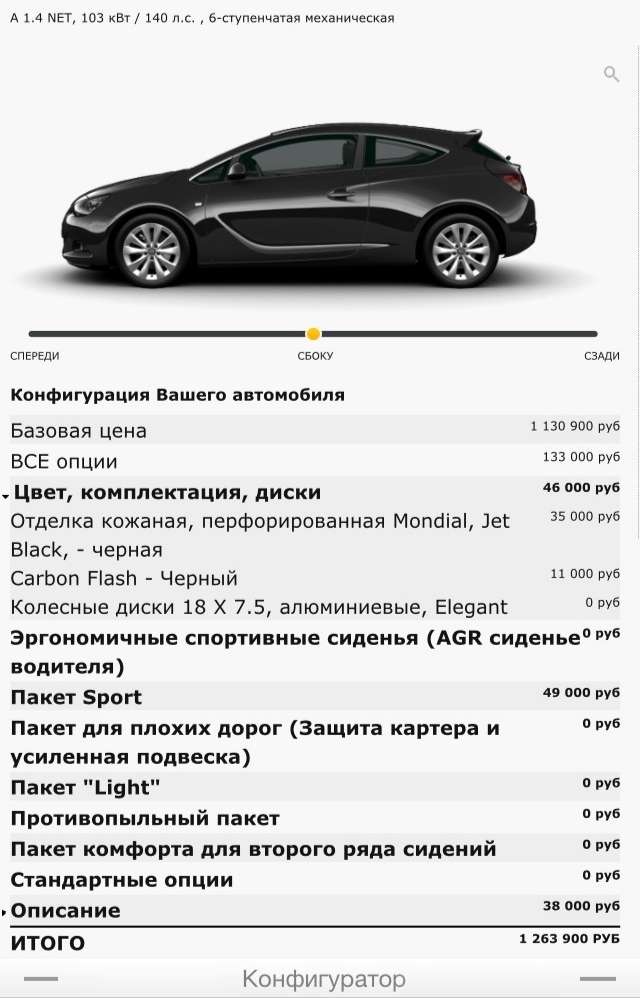The image size is (640, 998).
Task: Open Эргономичные спортивные сиденья row
Action: tap(294, 652)
